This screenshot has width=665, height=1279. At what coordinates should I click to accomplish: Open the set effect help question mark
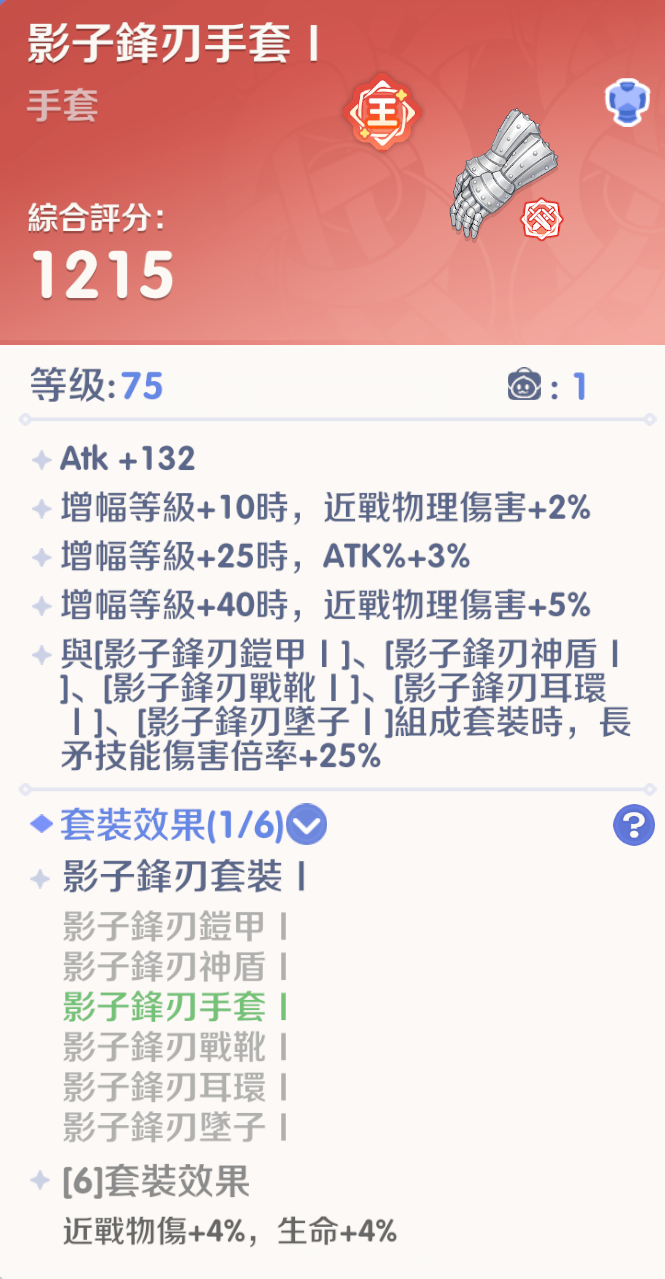(x=634, y=825)
